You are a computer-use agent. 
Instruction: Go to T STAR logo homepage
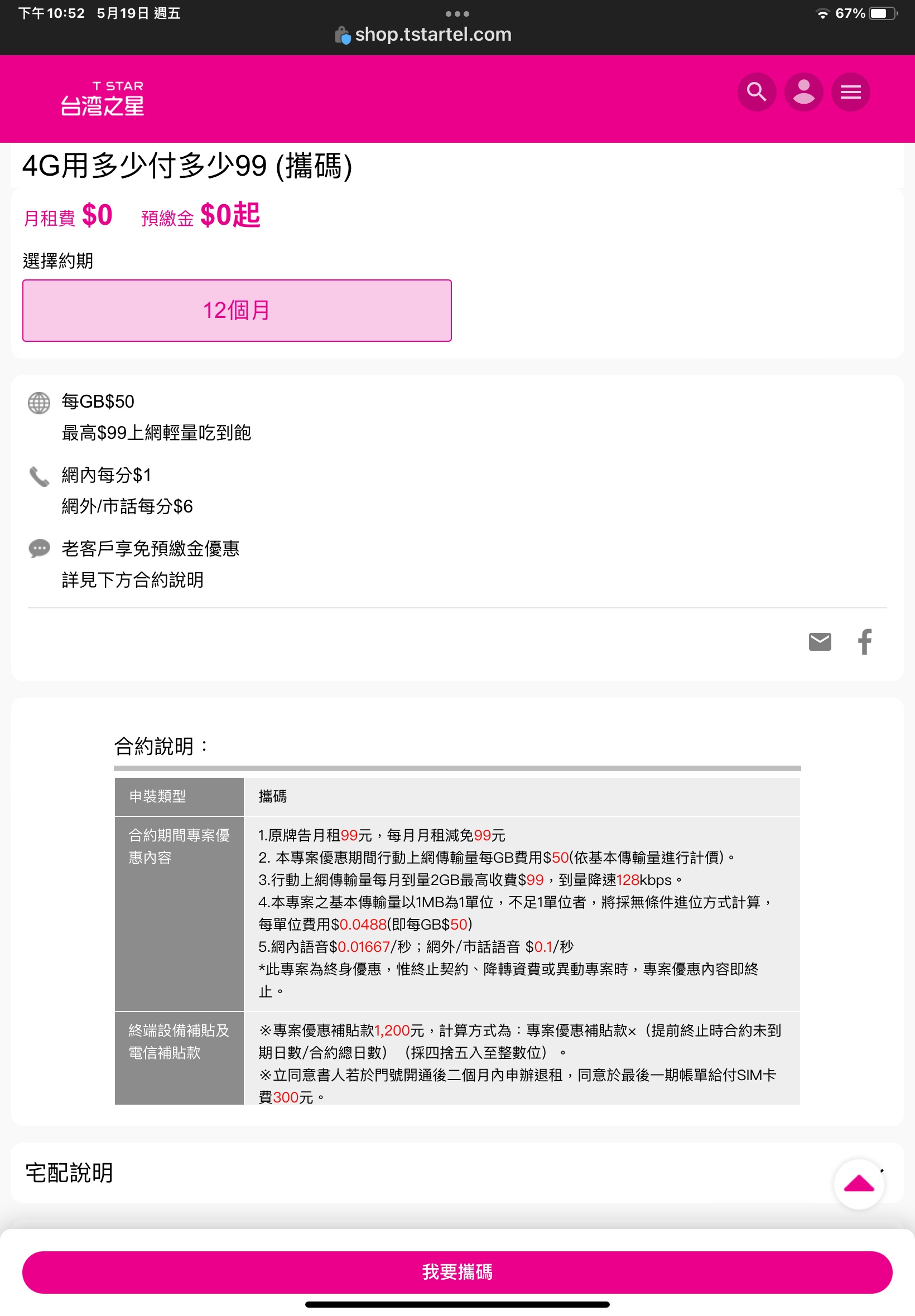click(x=103, y=99)
